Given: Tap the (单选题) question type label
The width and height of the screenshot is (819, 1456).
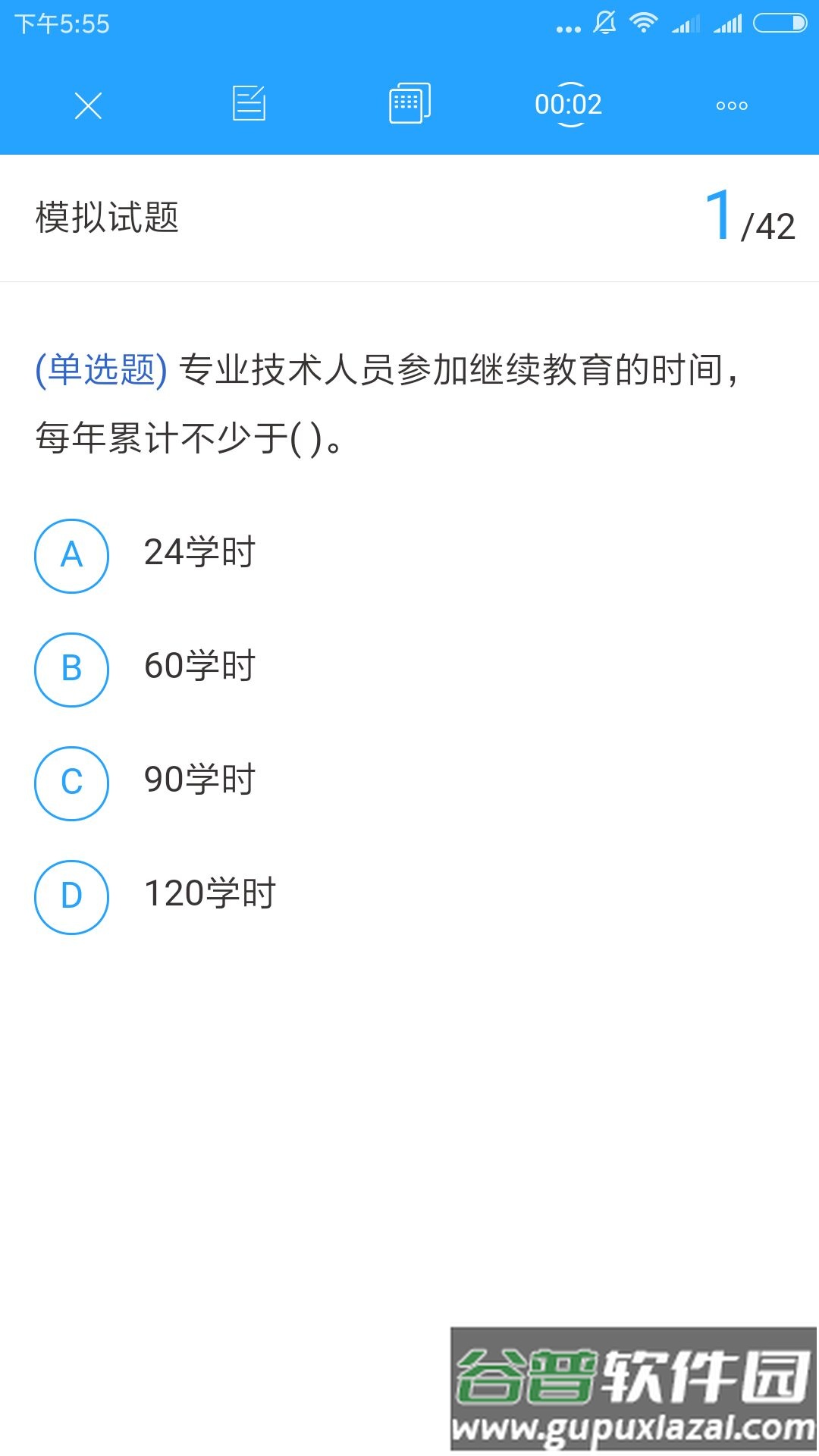Looking at the screenshot, I should (100, 369).
